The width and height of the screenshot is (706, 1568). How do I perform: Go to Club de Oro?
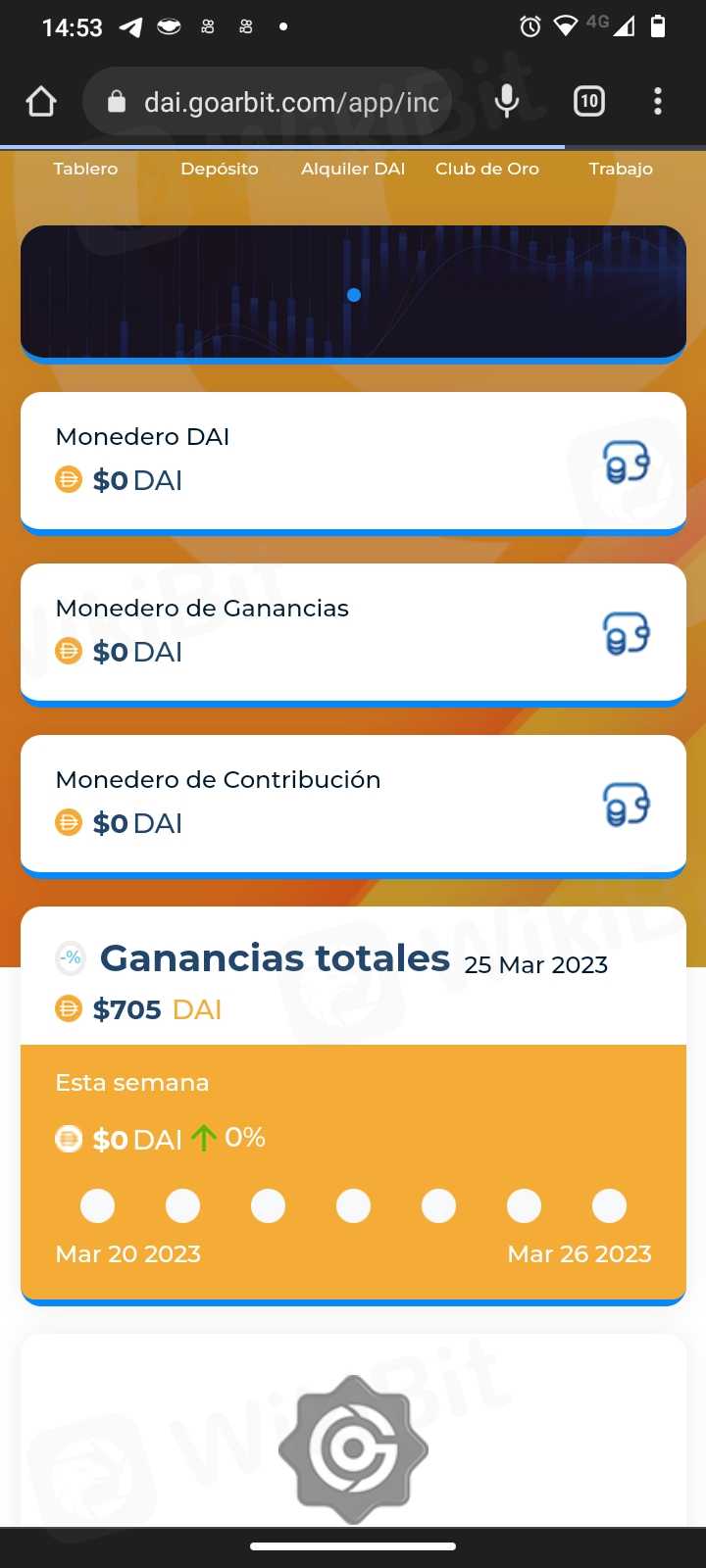(487, 169)
